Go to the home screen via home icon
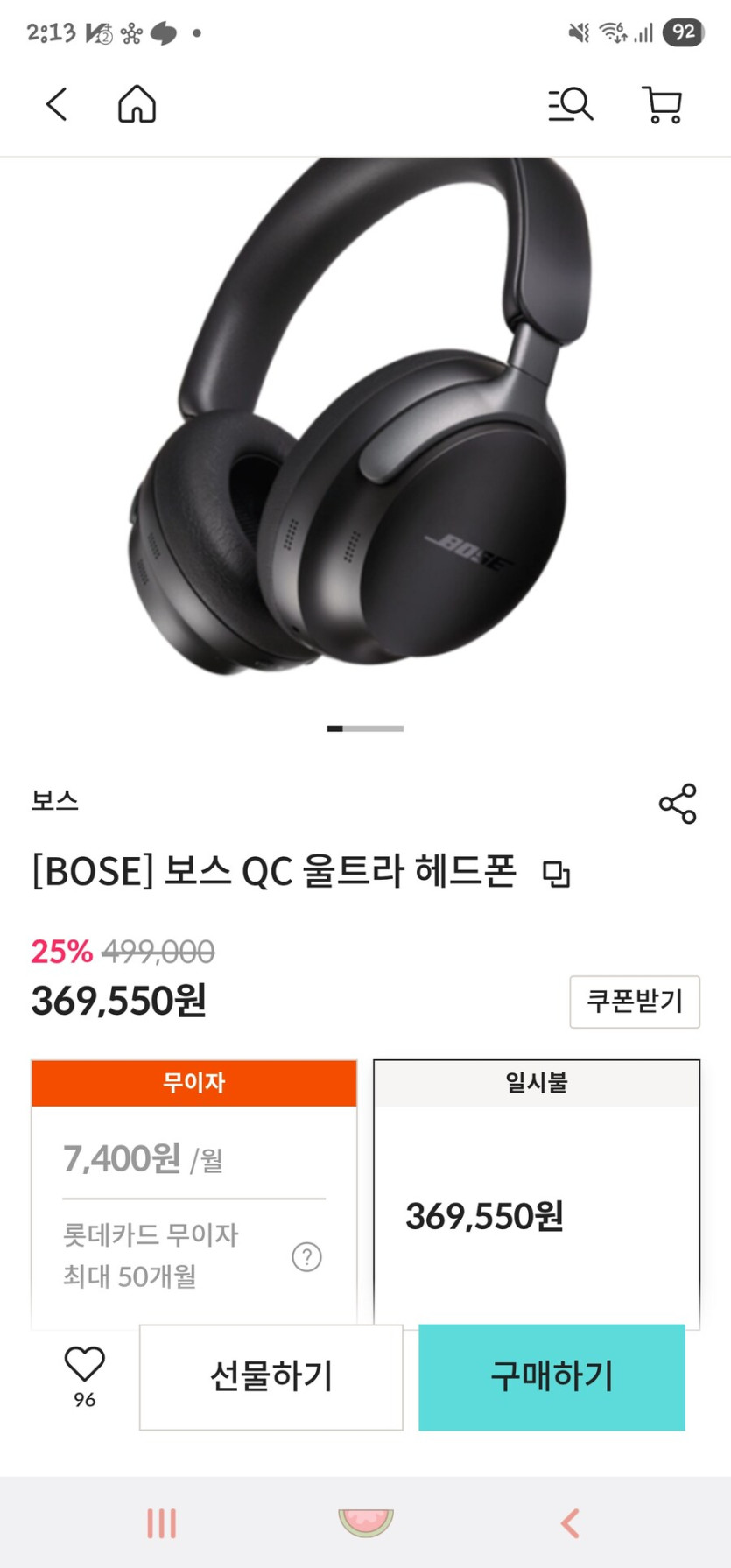Viewport: 731px width, 1568px height. [137, 104]
